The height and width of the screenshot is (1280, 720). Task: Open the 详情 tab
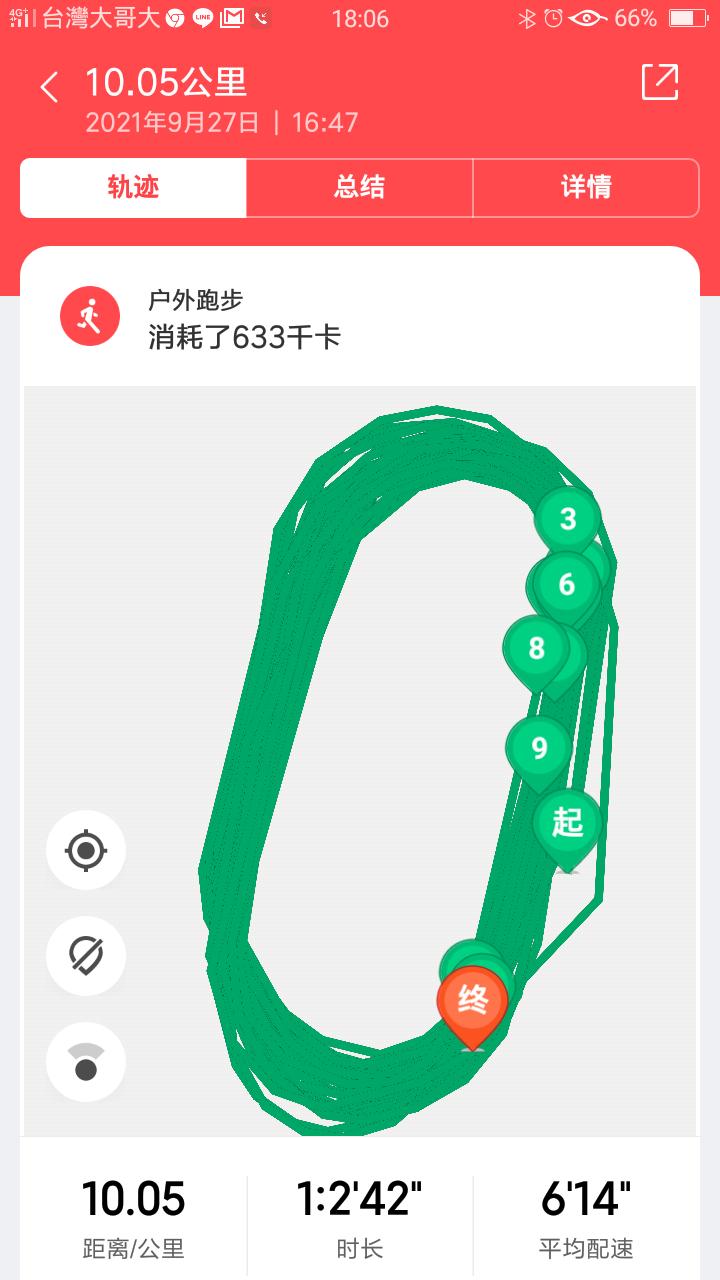click(x=585, y=188)
